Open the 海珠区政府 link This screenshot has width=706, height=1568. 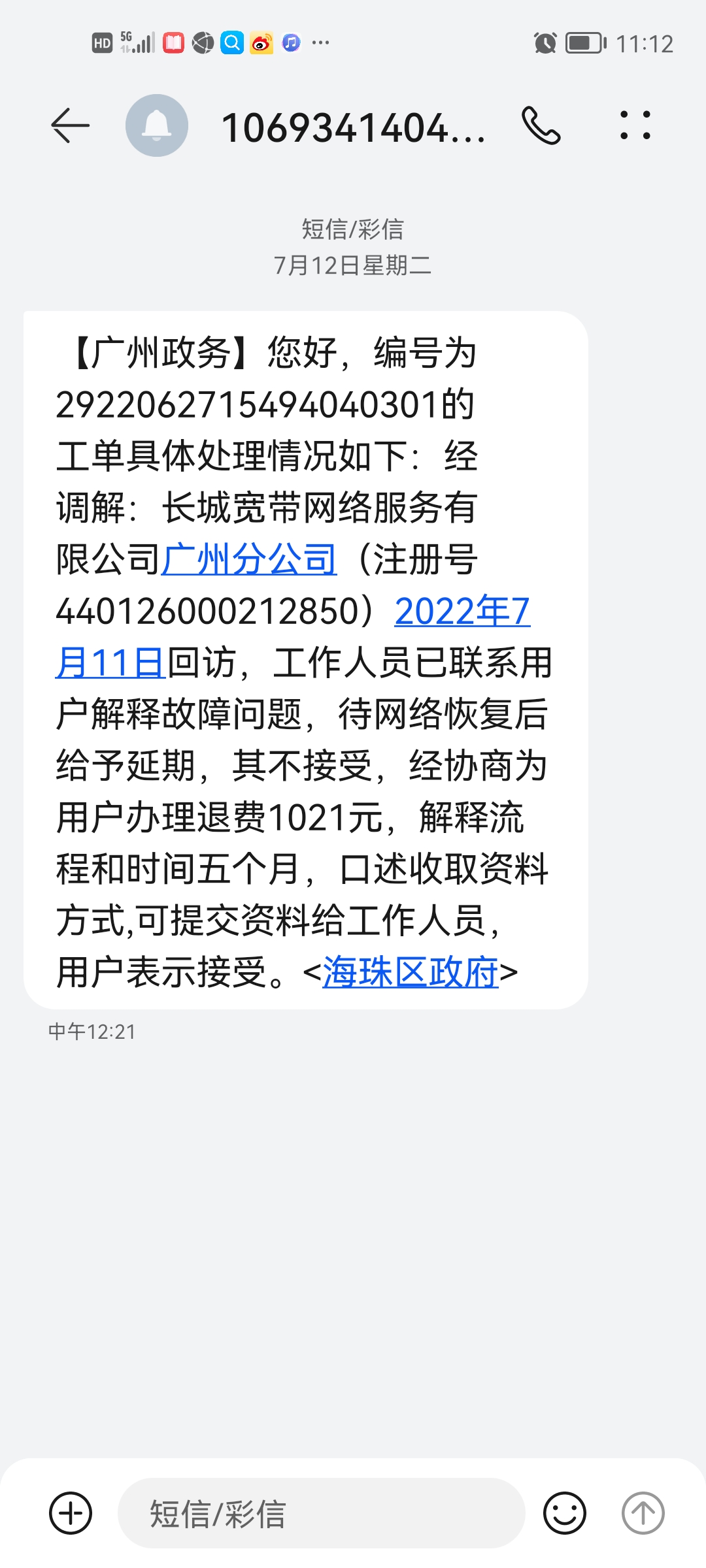411,972
